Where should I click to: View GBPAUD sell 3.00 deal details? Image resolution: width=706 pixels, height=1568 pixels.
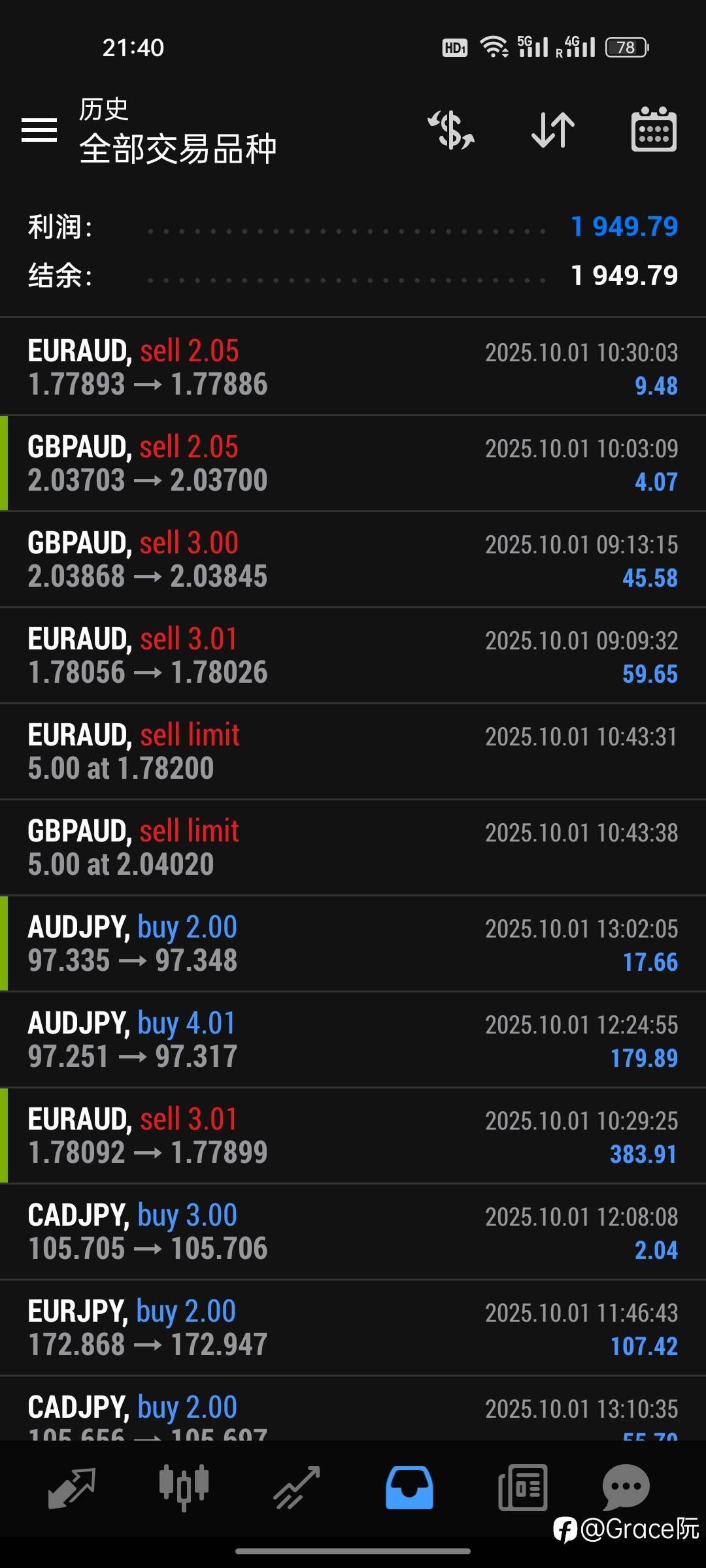click(353, 559)
